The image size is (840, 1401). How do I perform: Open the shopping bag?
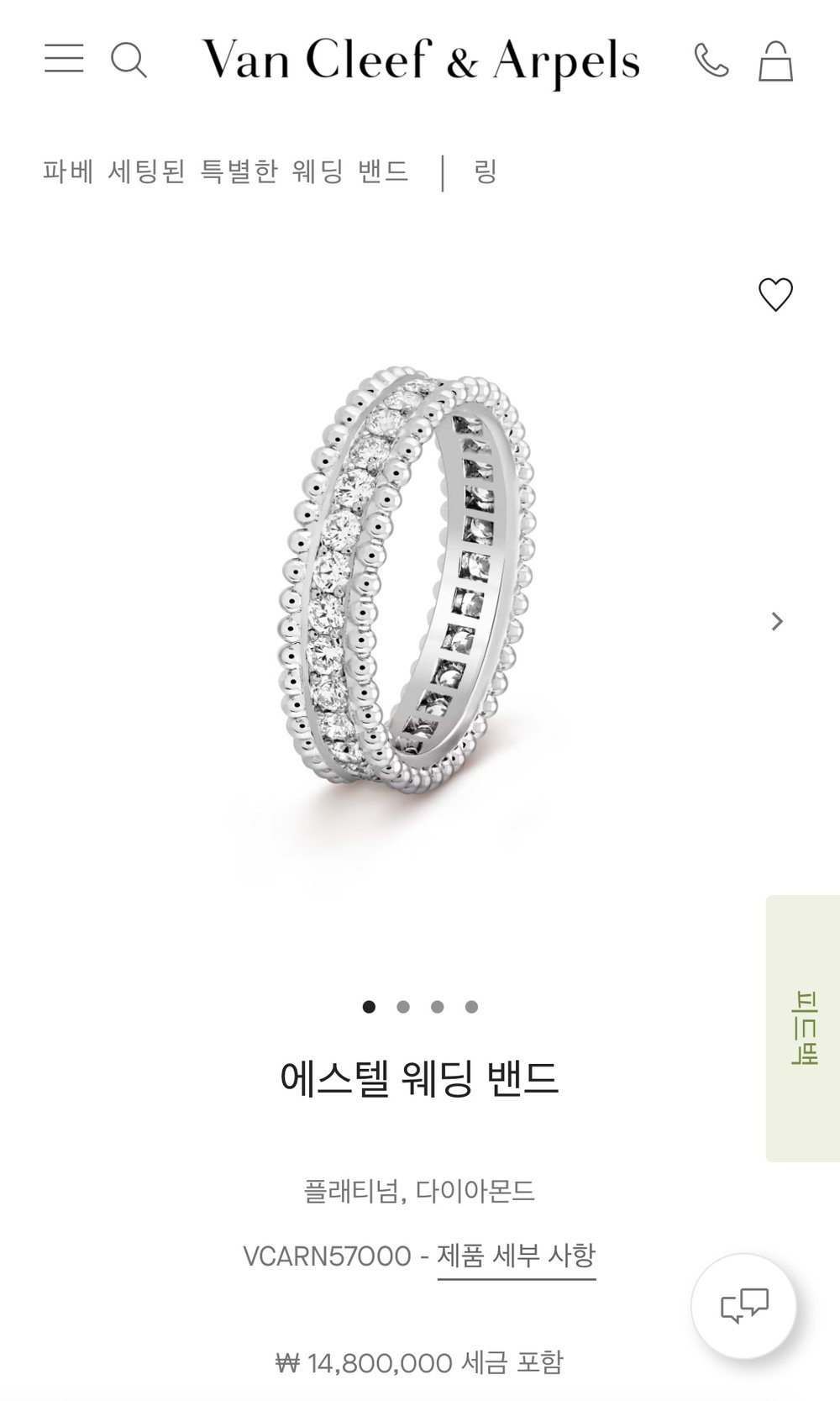pyautogui.click(x=775, y=61)
